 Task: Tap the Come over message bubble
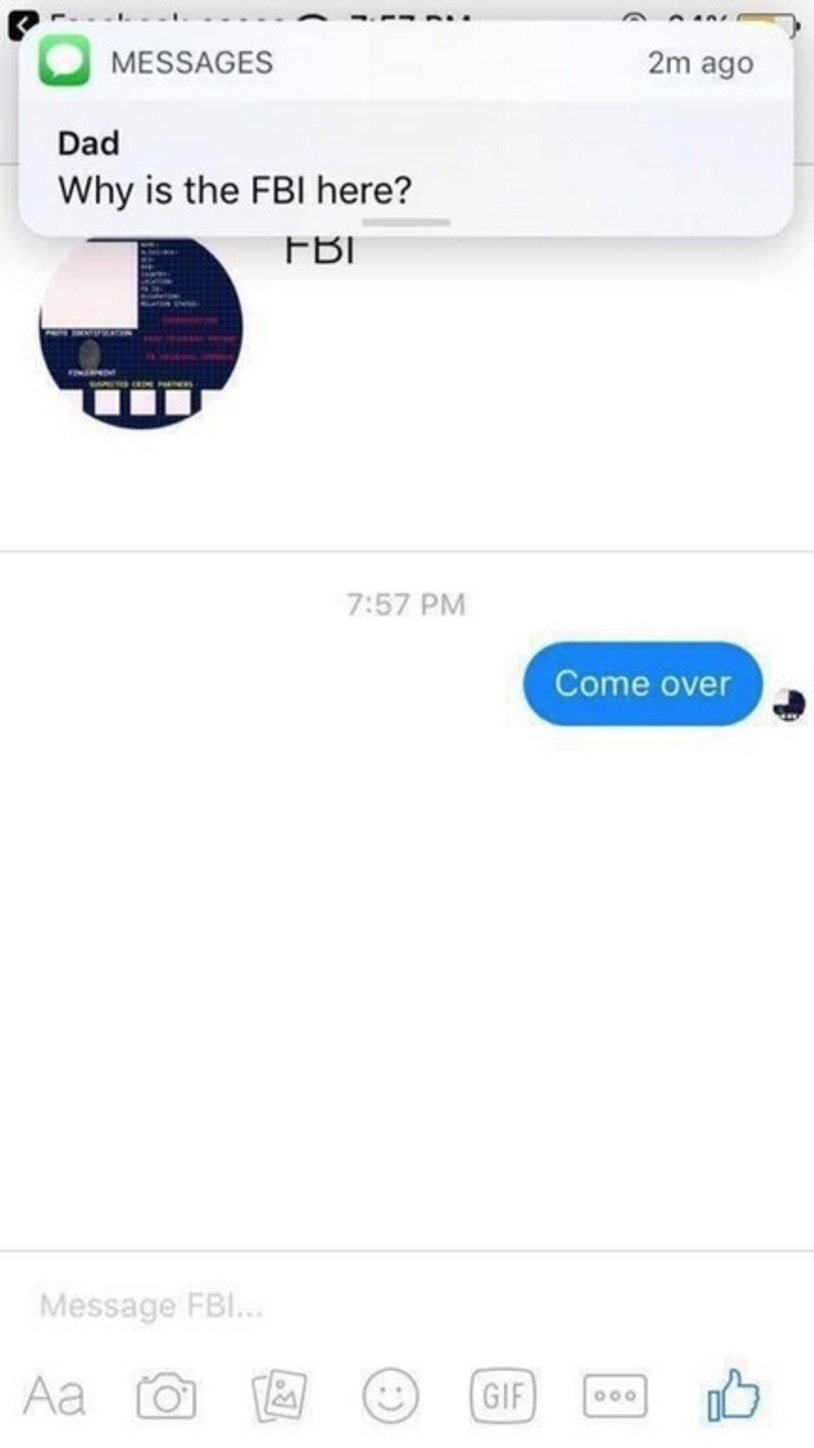[642, 684]
